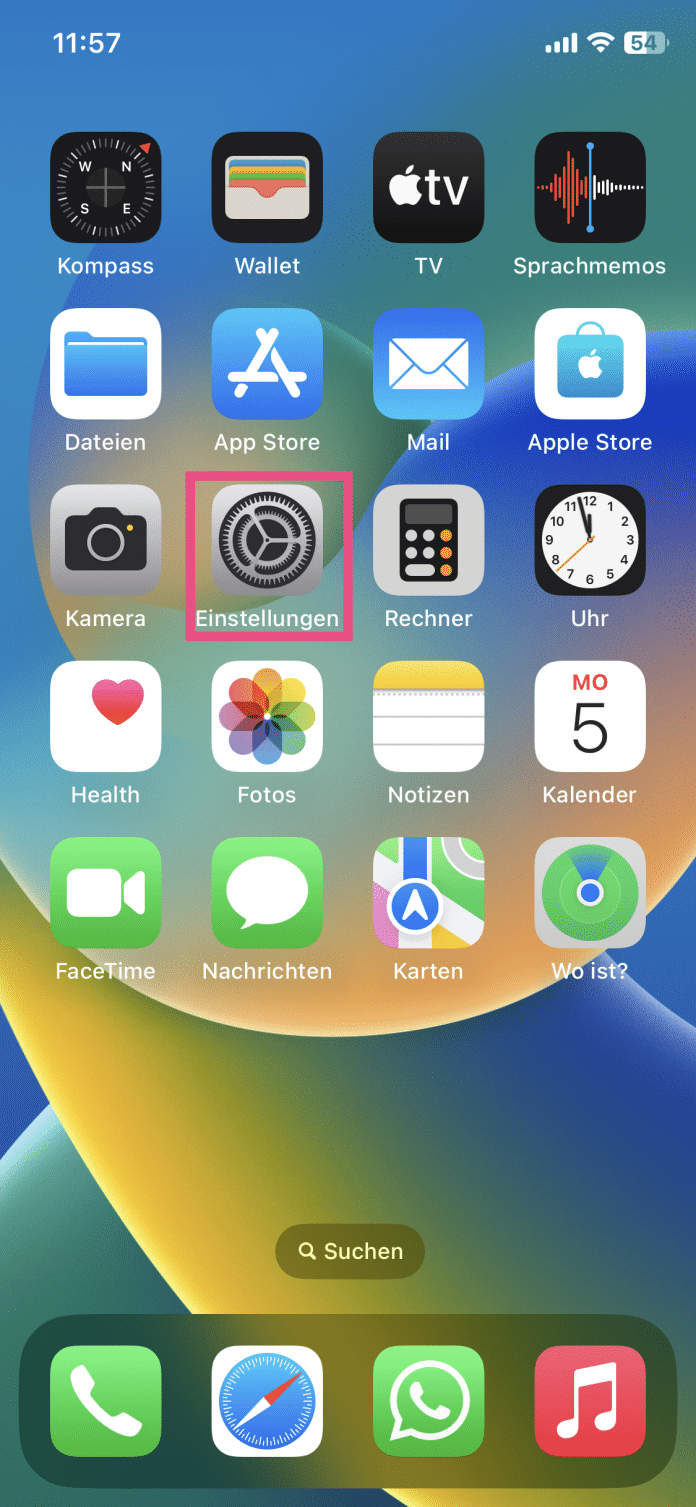
Task: Open the App Store
Action: [267, 364]
